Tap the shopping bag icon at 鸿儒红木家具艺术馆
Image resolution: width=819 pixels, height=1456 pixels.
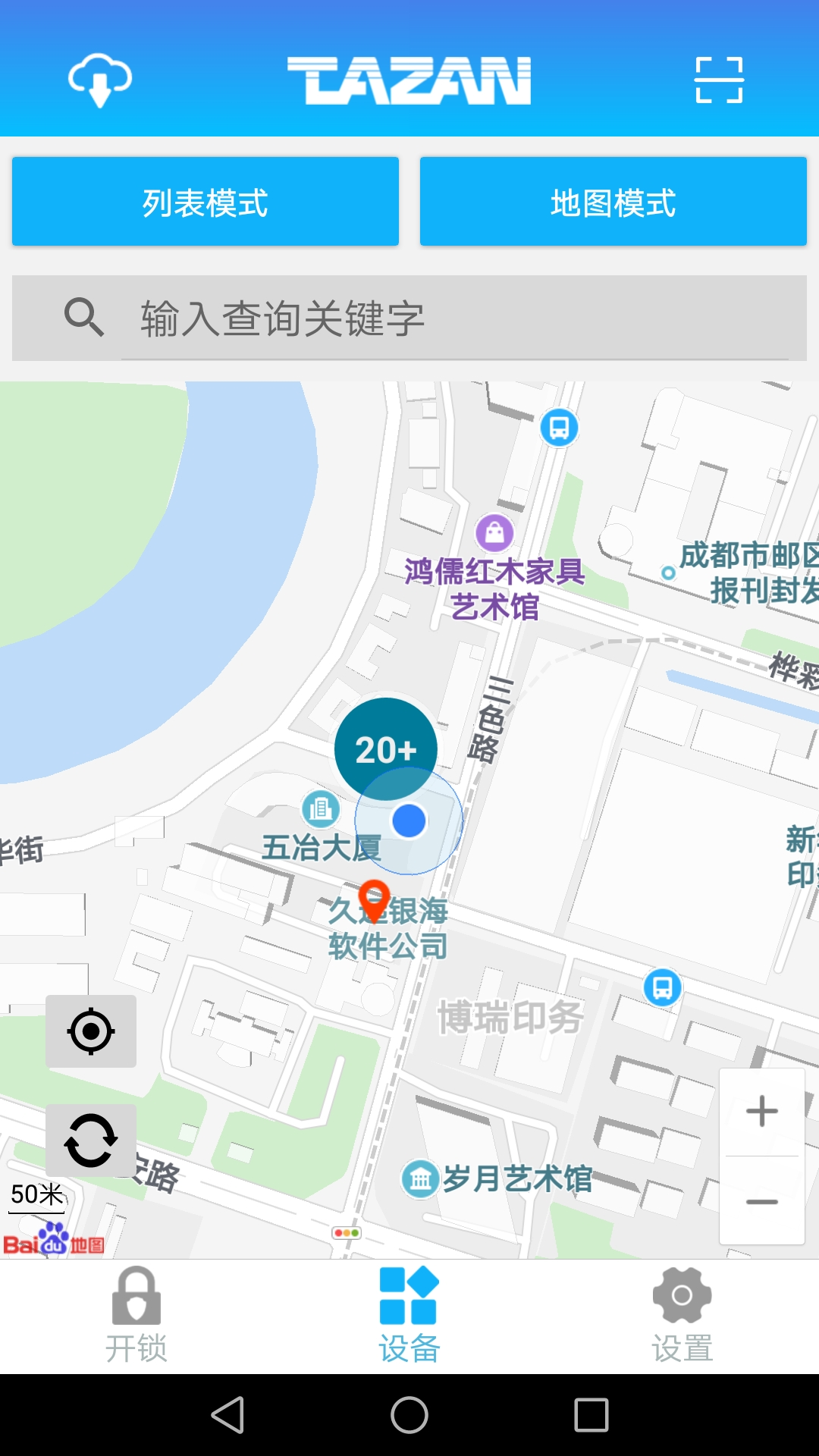(495, 531)
